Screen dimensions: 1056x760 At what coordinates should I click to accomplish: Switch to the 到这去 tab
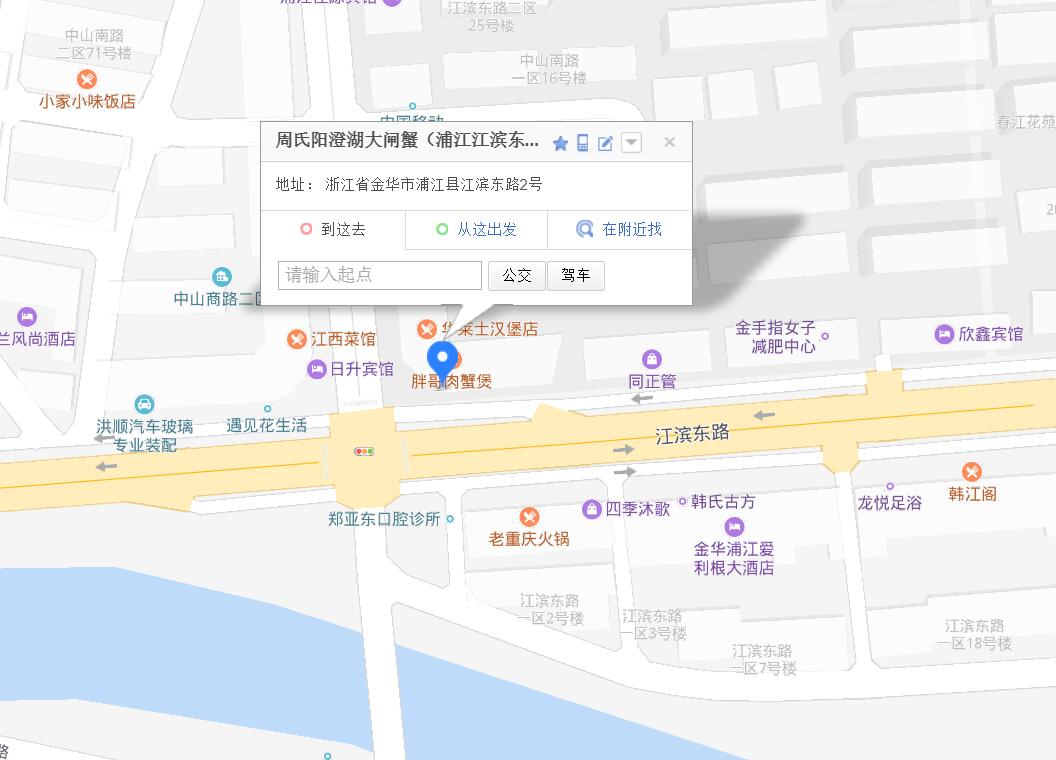pos(333,230)
